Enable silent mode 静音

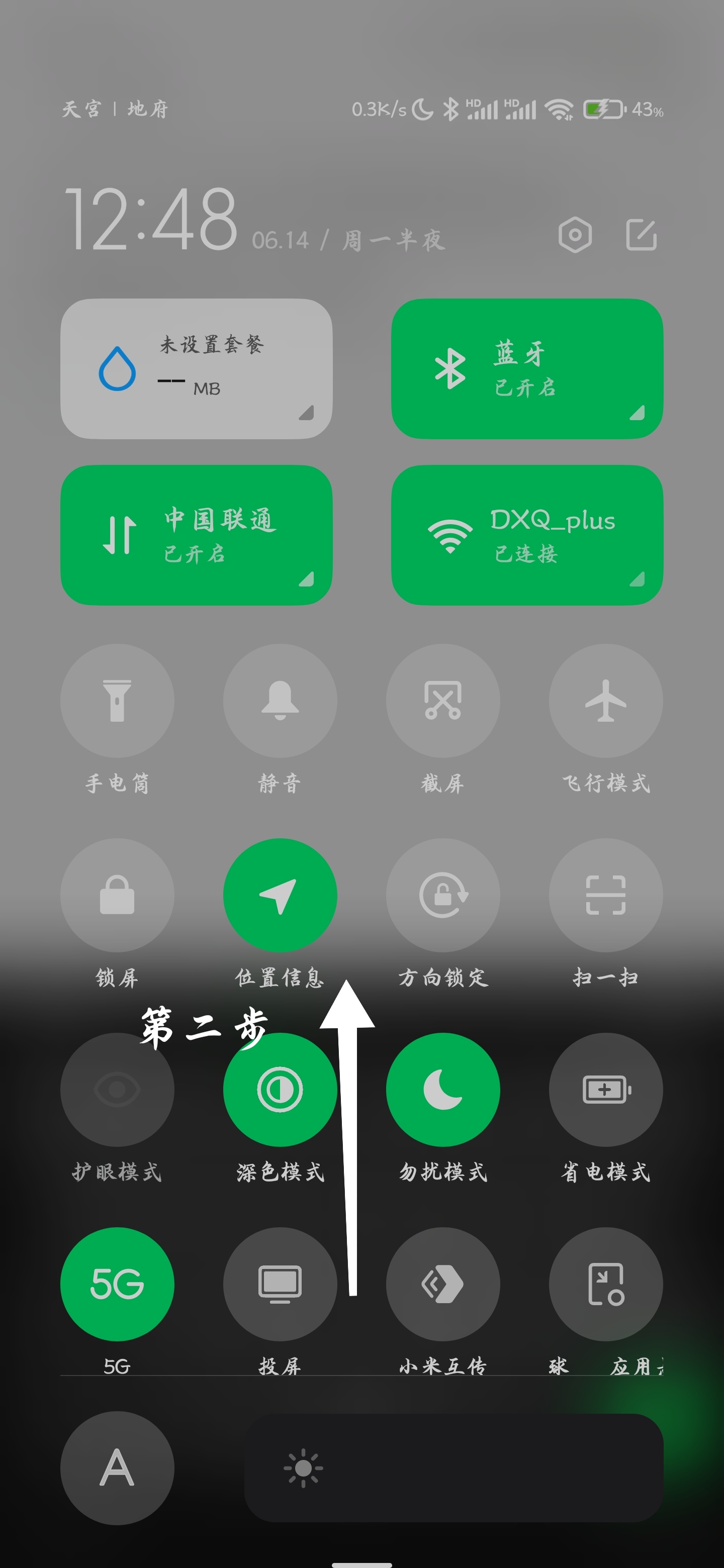280,701
